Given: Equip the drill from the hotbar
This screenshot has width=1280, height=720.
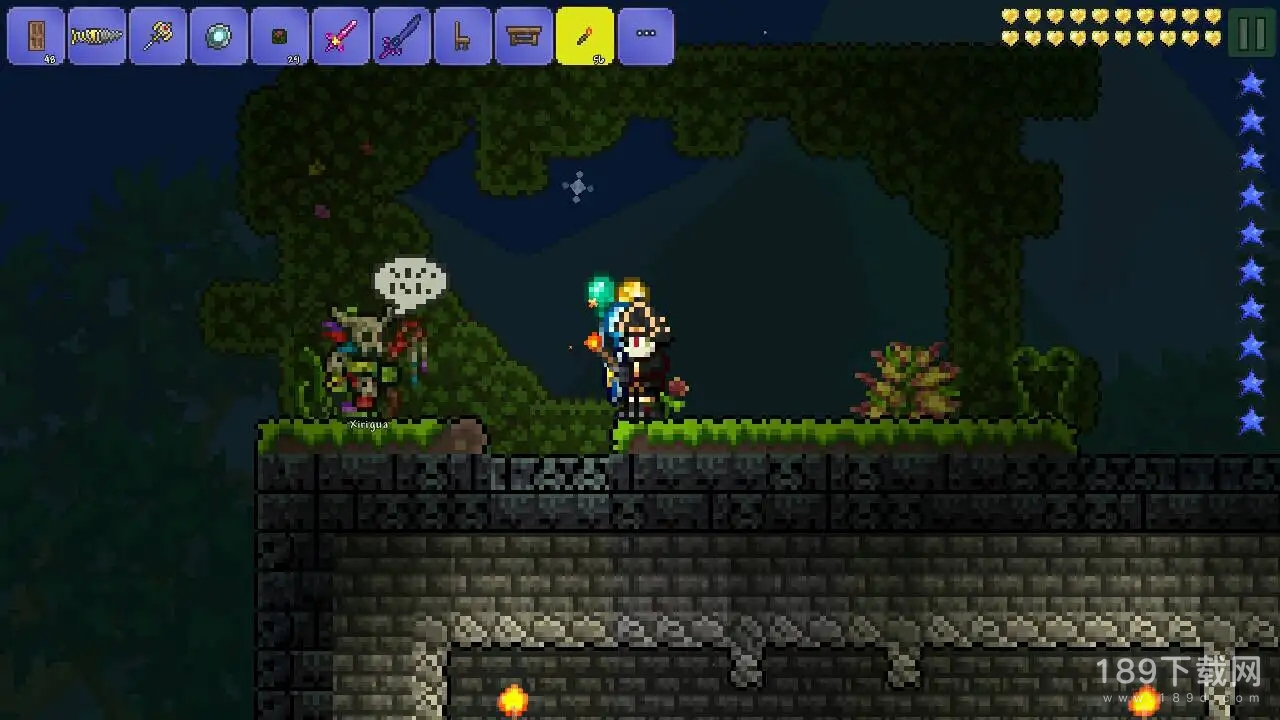Looking at the screenshot, I should 97,36.
